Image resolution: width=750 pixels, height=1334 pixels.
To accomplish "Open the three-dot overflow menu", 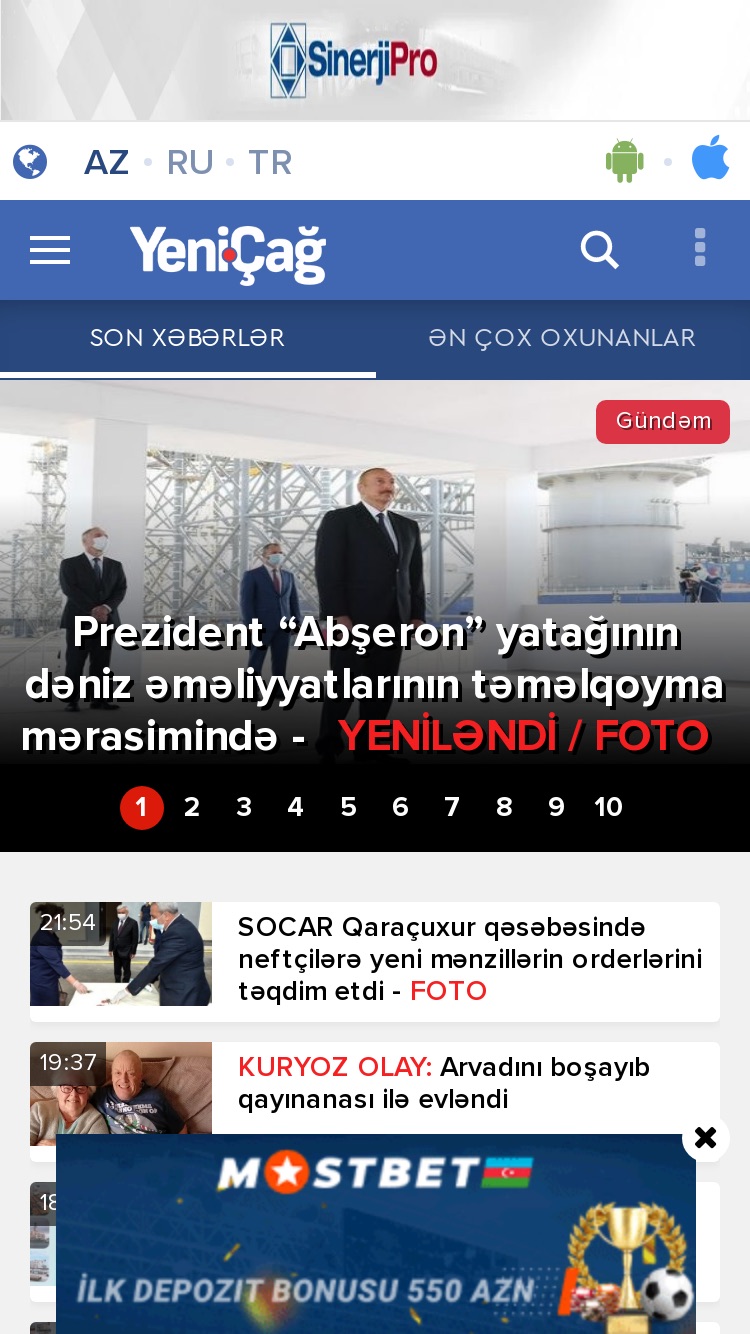I will pos(700,248).
